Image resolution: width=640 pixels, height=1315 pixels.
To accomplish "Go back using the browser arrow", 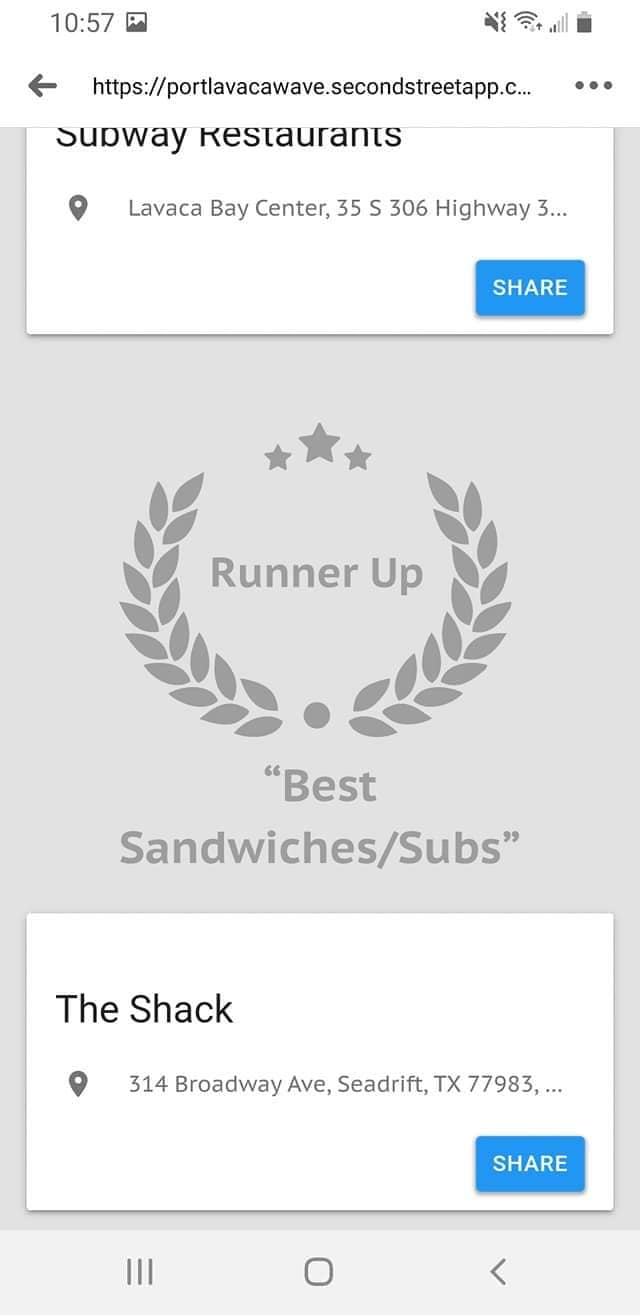I will coord(43,86).
